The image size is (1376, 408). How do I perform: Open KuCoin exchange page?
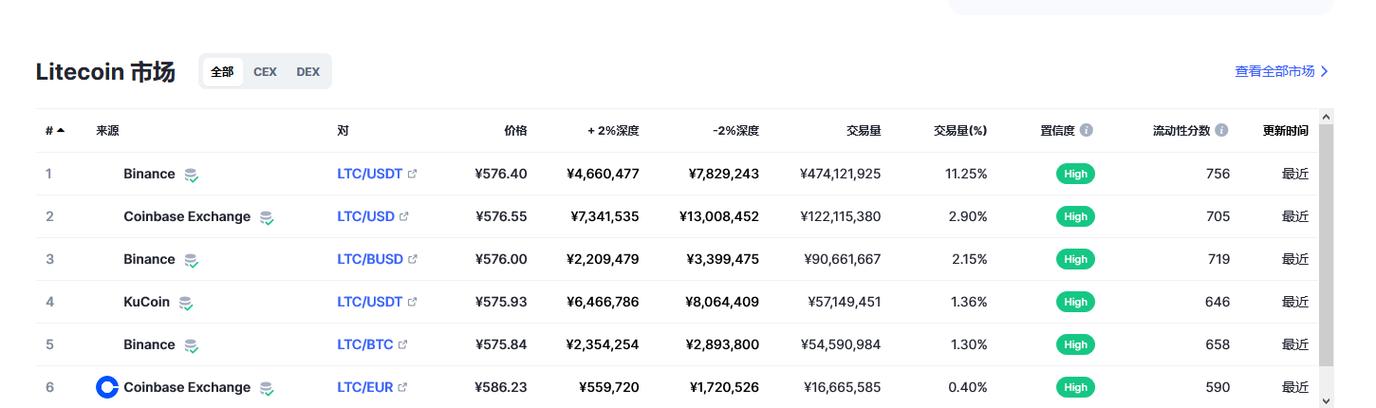pyautogui.click(x=146, y=302)
